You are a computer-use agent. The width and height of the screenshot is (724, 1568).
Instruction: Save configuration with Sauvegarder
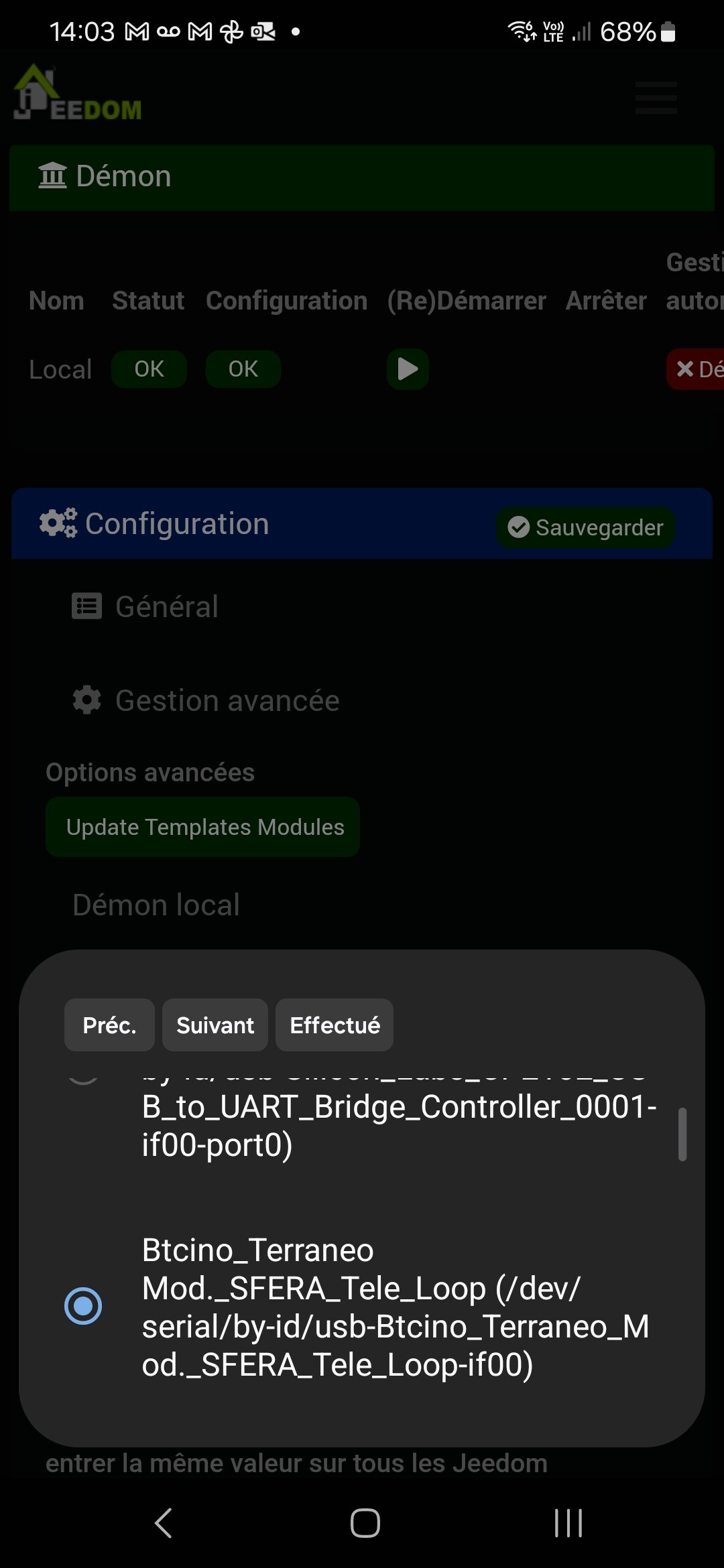point(585,527)
